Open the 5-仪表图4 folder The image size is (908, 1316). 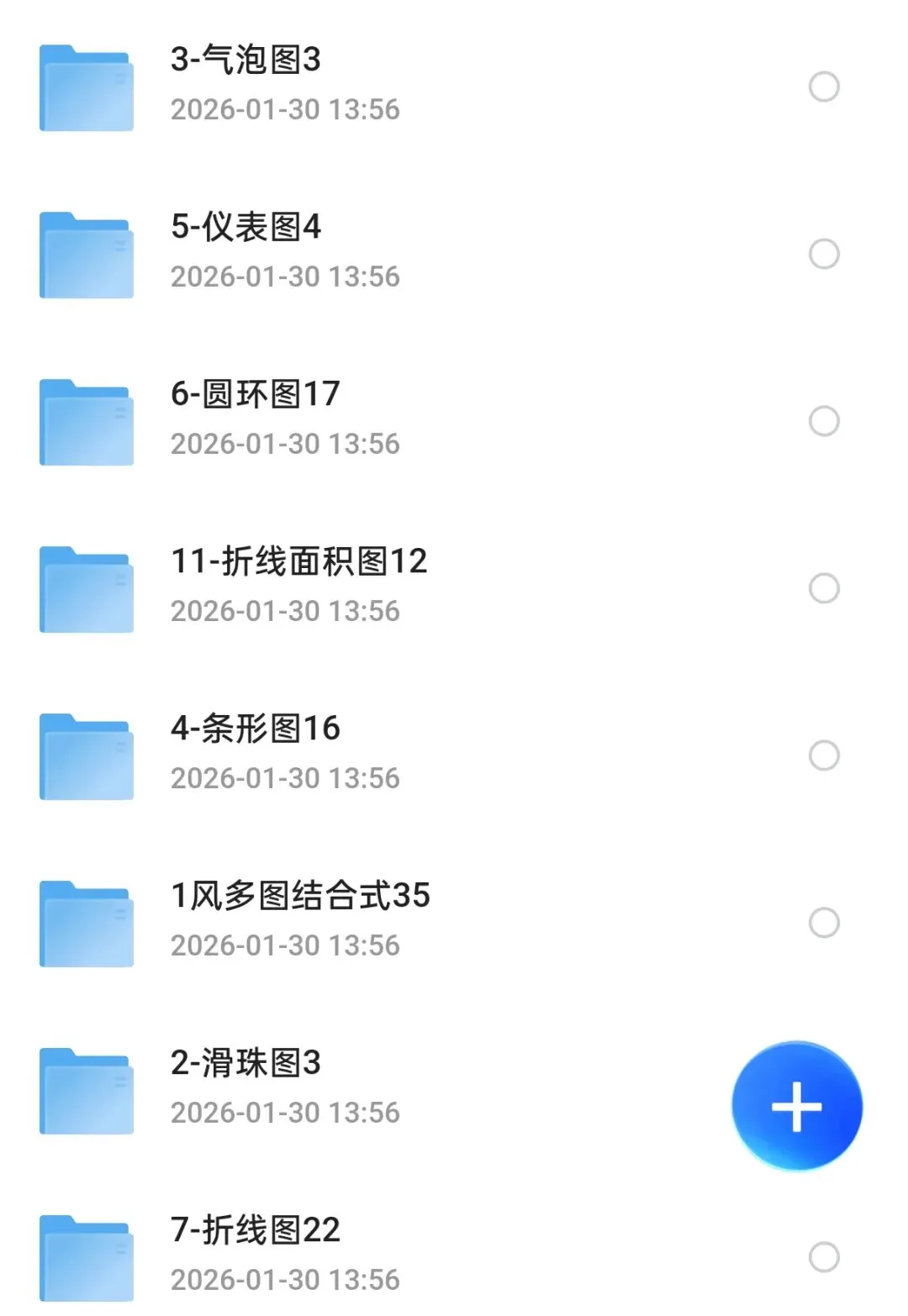click(x=245, y=228)
